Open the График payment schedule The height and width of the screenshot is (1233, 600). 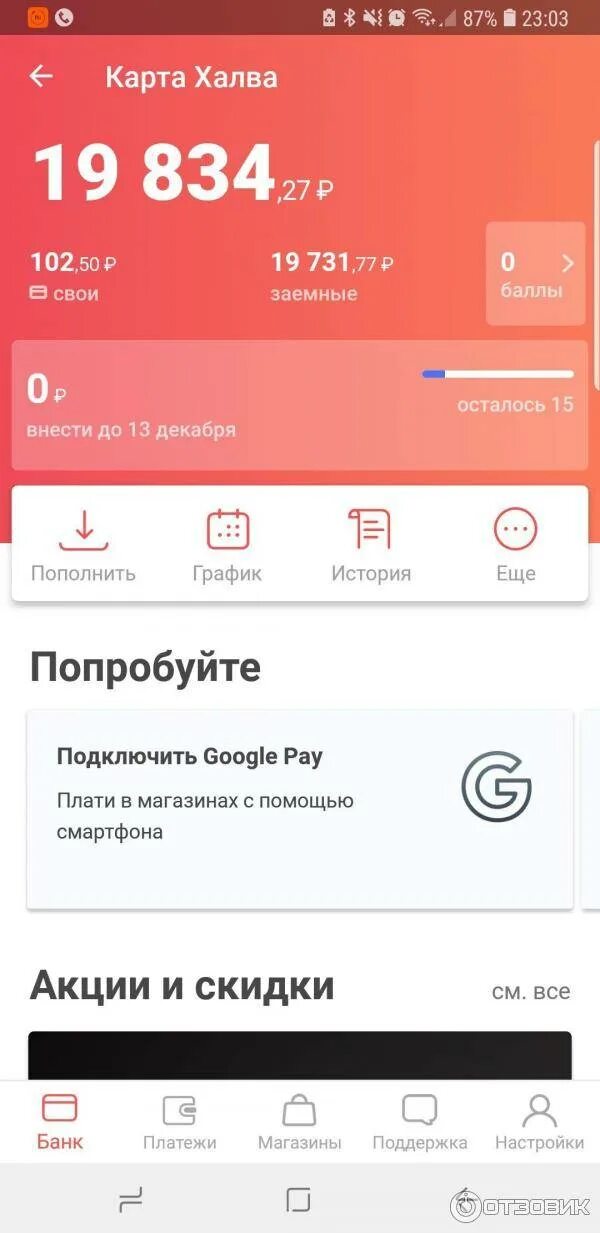227,546
